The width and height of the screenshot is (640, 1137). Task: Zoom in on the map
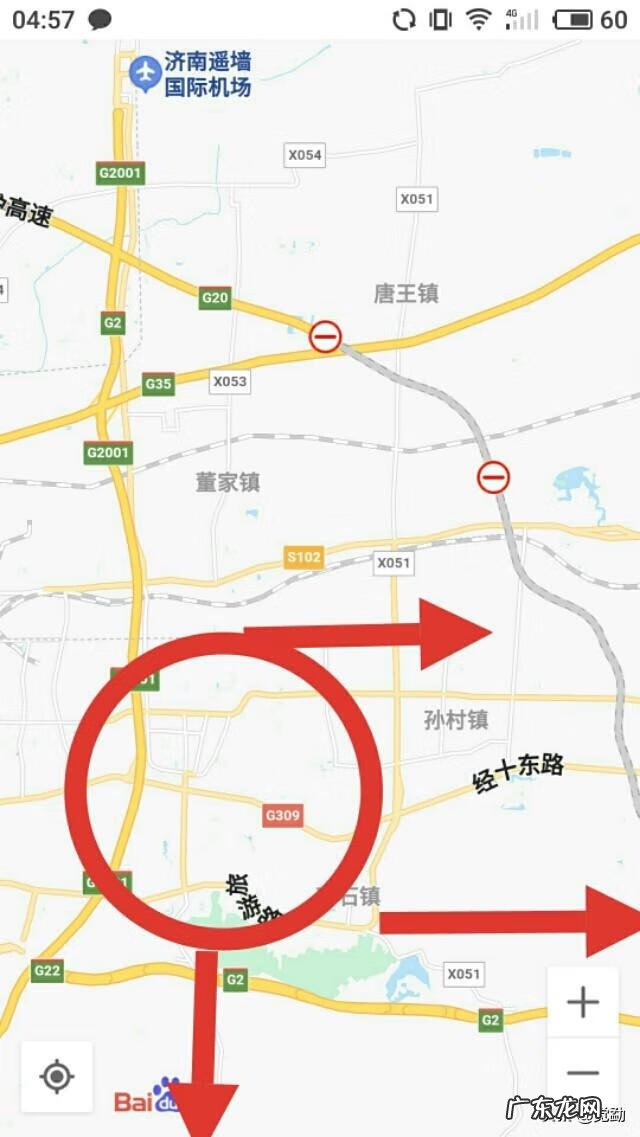point(583,1003)
